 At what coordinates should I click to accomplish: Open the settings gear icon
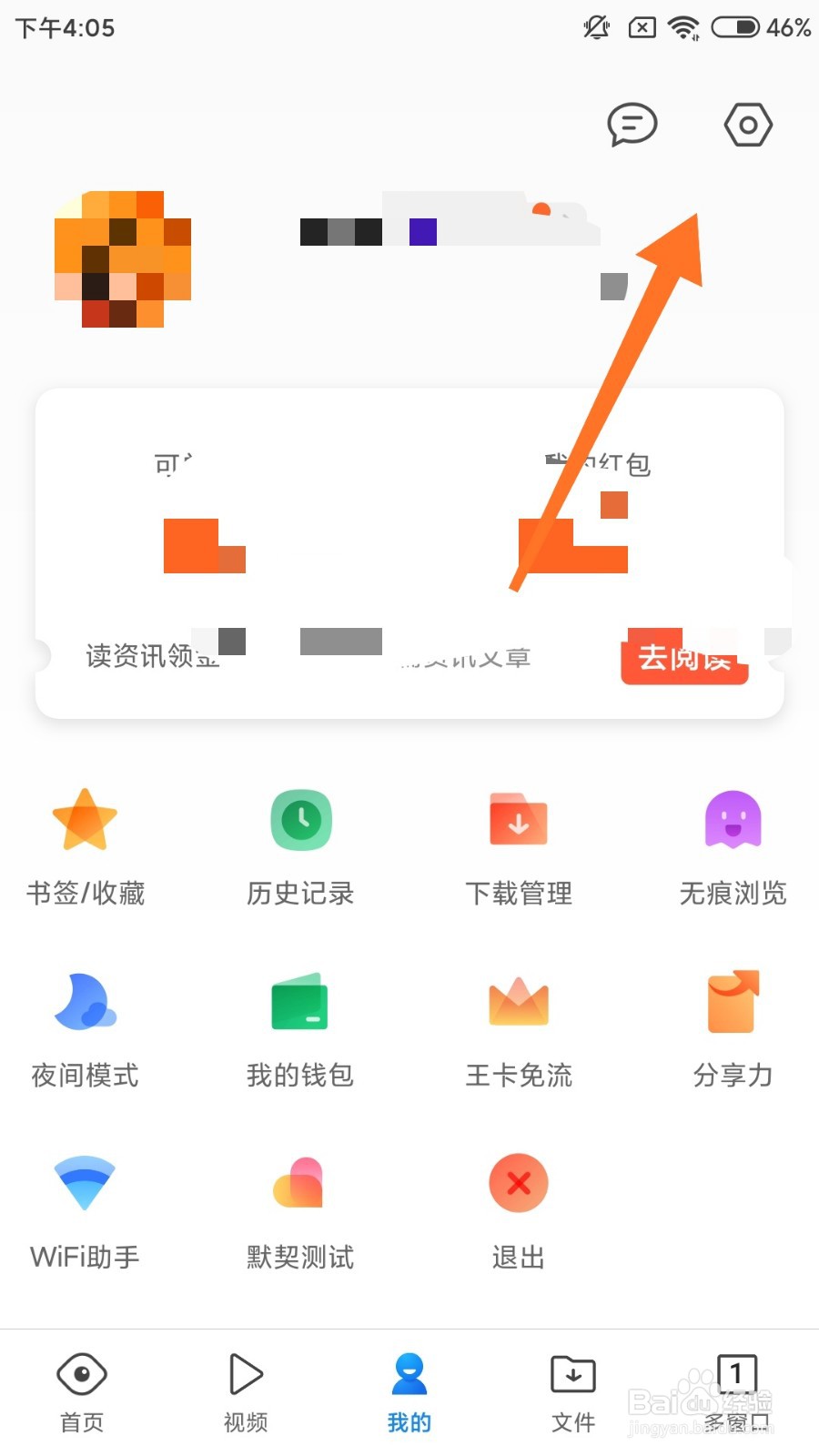747,126
